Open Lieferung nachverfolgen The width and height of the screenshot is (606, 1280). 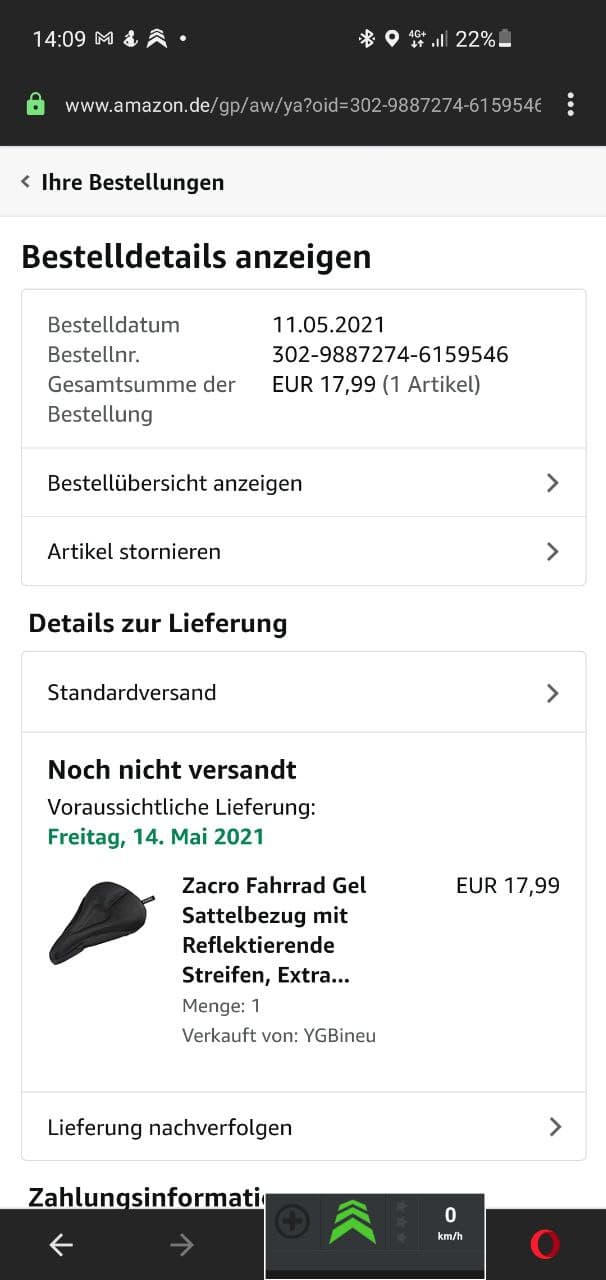click(303, 1127)
